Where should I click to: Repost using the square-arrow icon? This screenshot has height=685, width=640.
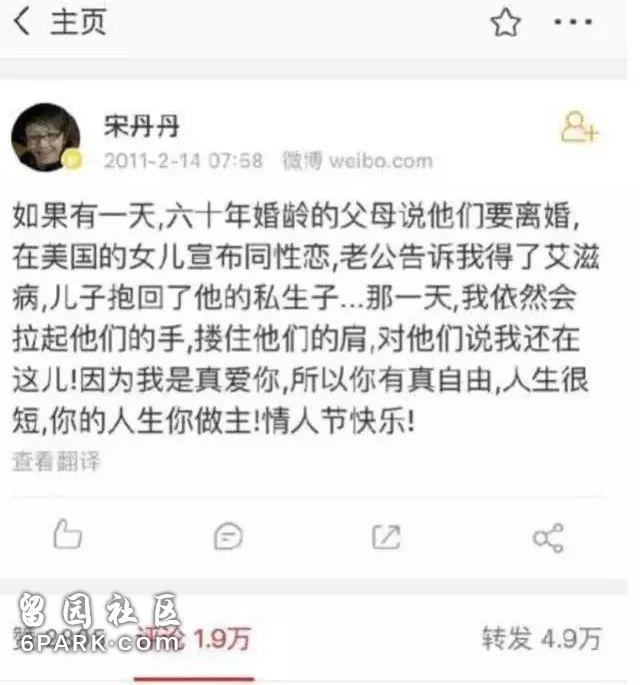[x=386, y=537]
